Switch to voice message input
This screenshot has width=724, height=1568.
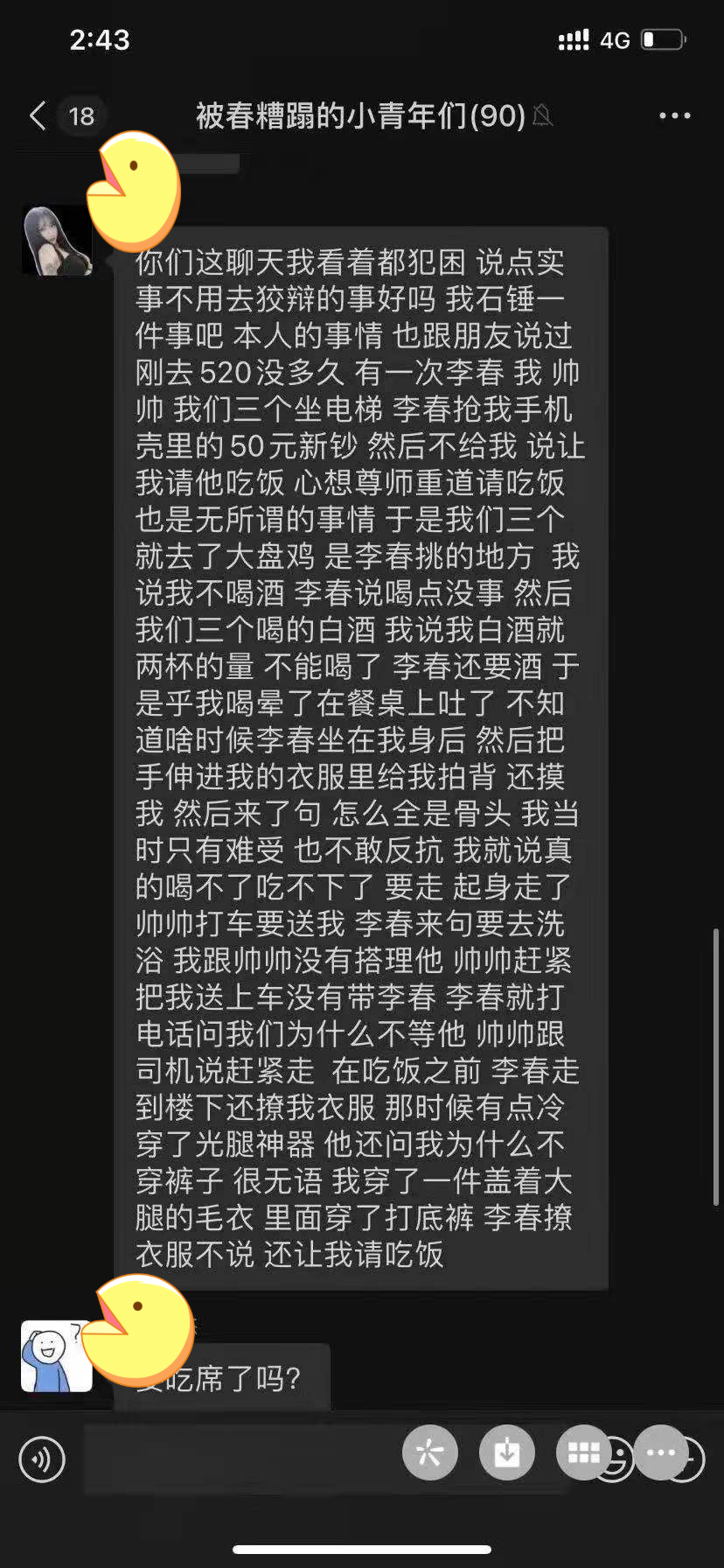click(x=42, y=1459)
